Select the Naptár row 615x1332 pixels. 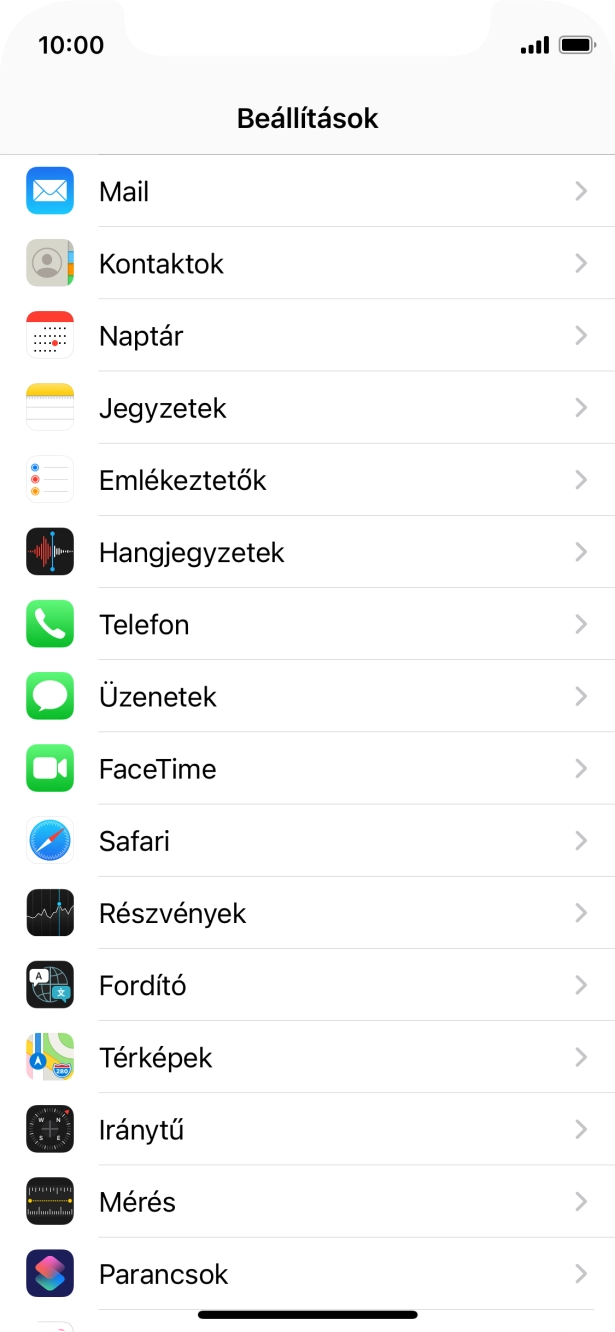click(x=307, y=335)
